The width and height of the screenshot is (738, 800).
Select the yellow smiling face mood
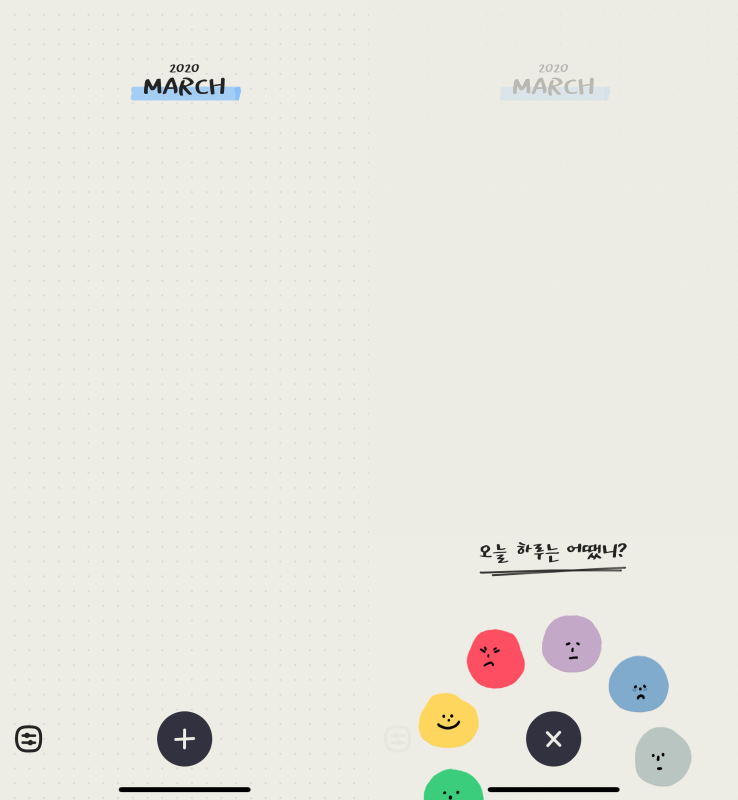tap(448, 720)
